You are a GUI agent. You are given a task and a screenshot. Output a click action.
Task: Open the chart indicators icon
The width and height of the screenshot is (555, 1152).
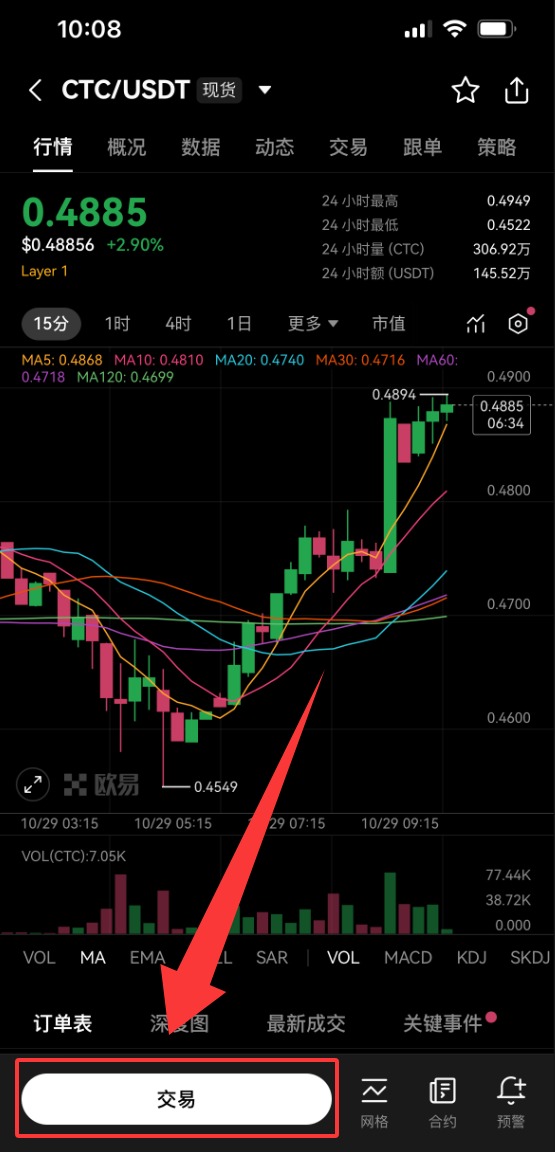(476, 323)
